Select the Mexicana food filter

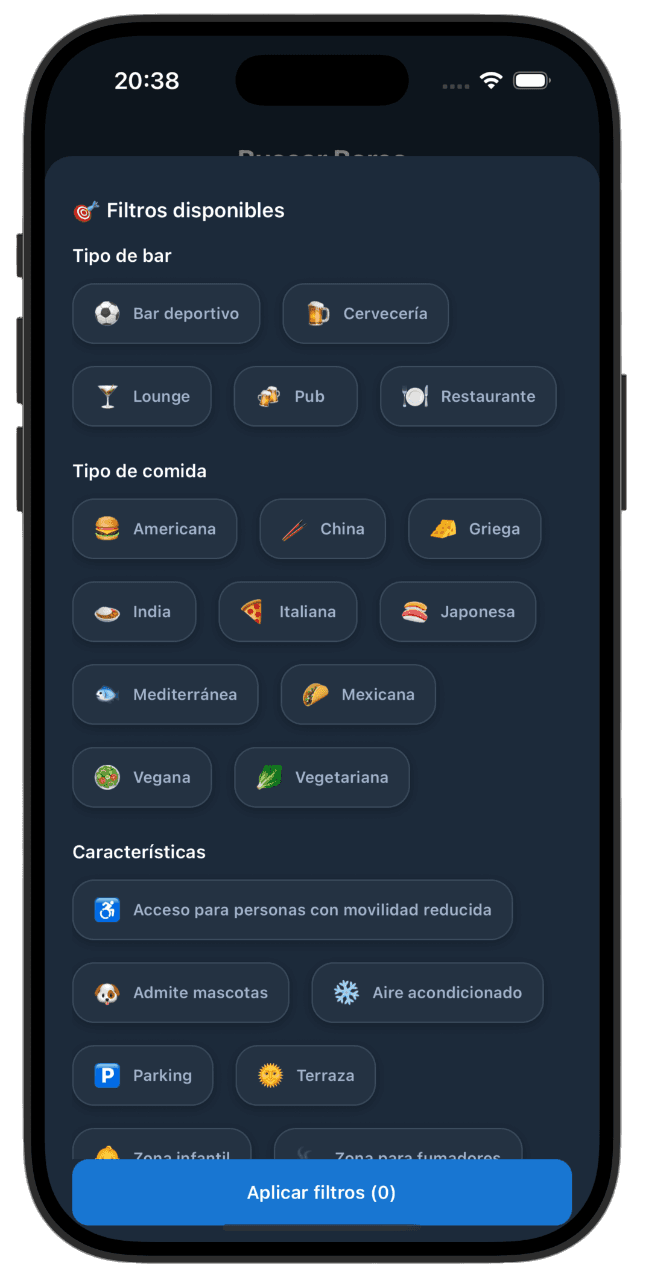point(358,695)
